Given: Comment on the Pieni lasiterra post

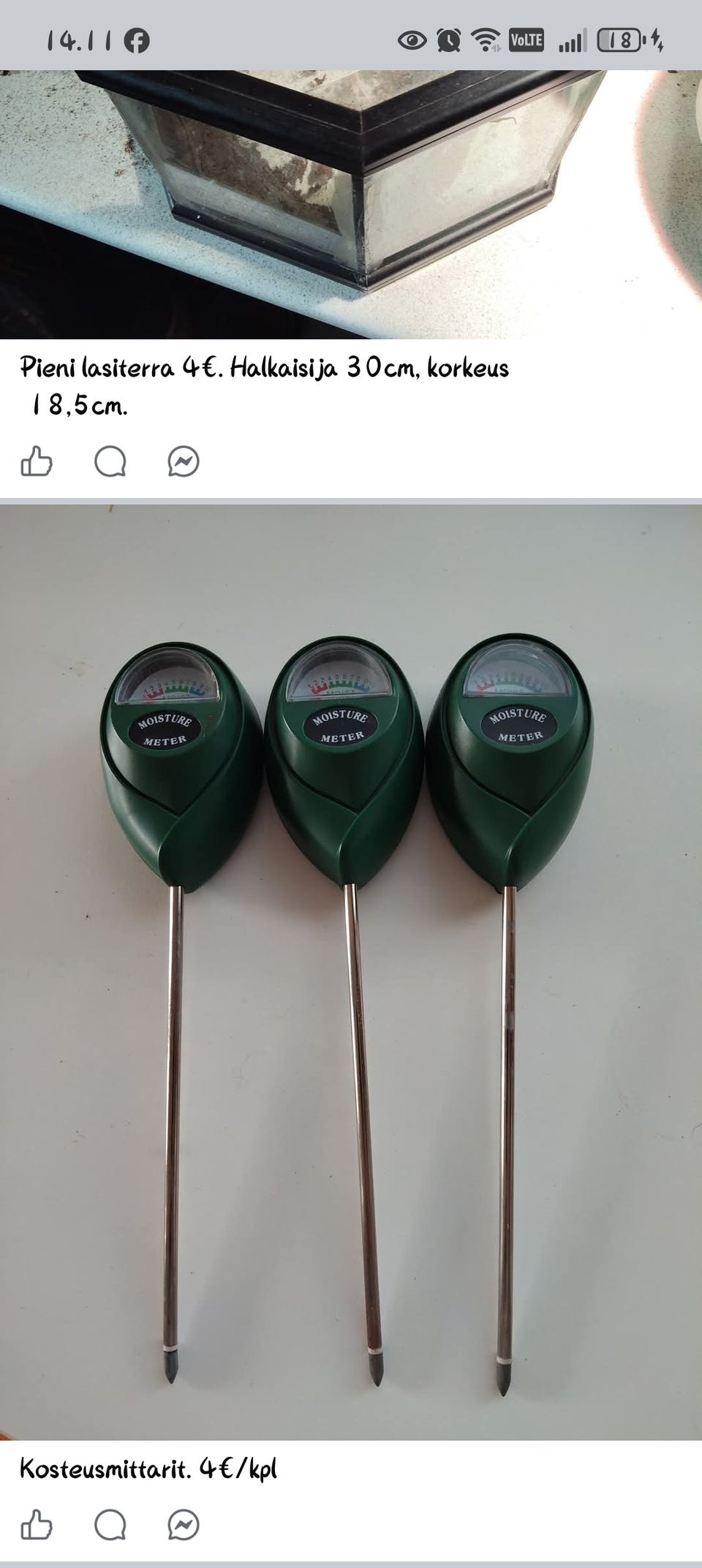Looking at the screenshot, I should 110,461.
